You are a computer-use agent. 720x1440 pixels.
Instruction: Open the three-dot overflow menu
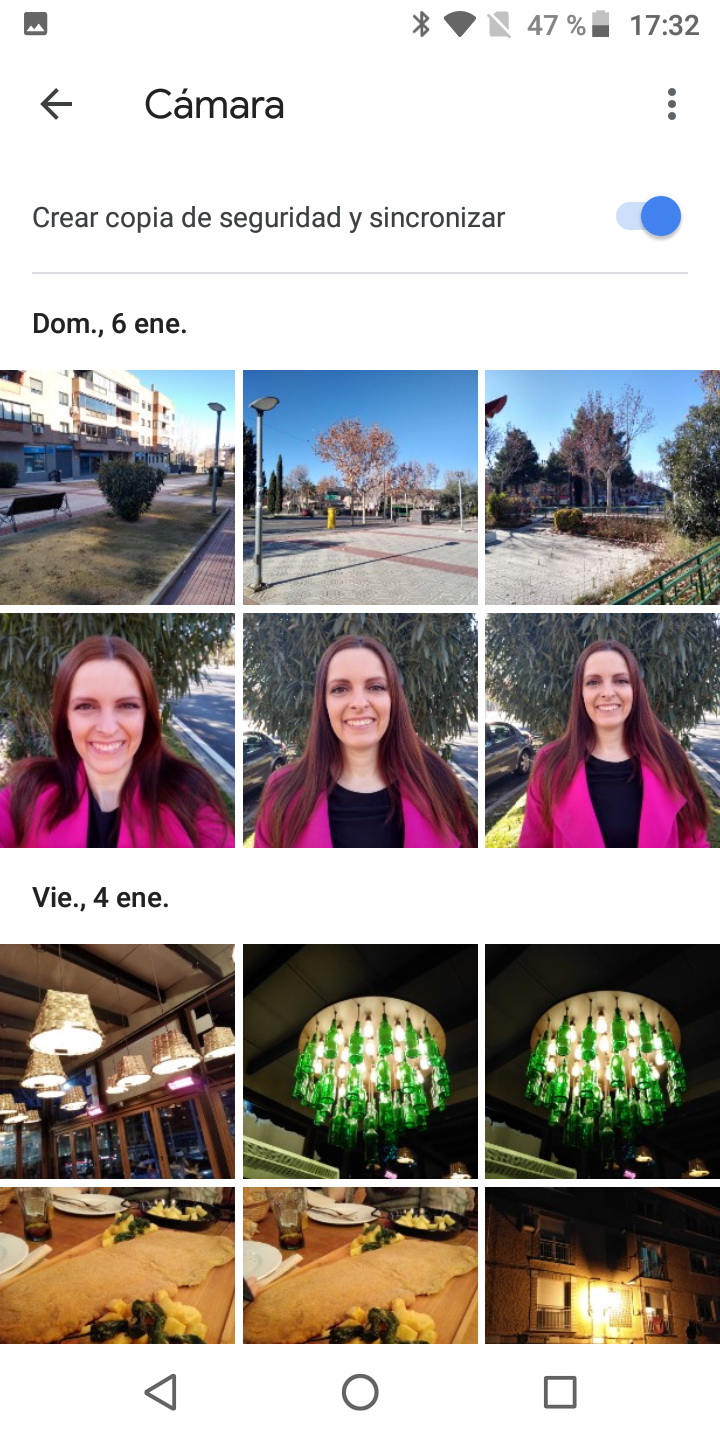671,104
